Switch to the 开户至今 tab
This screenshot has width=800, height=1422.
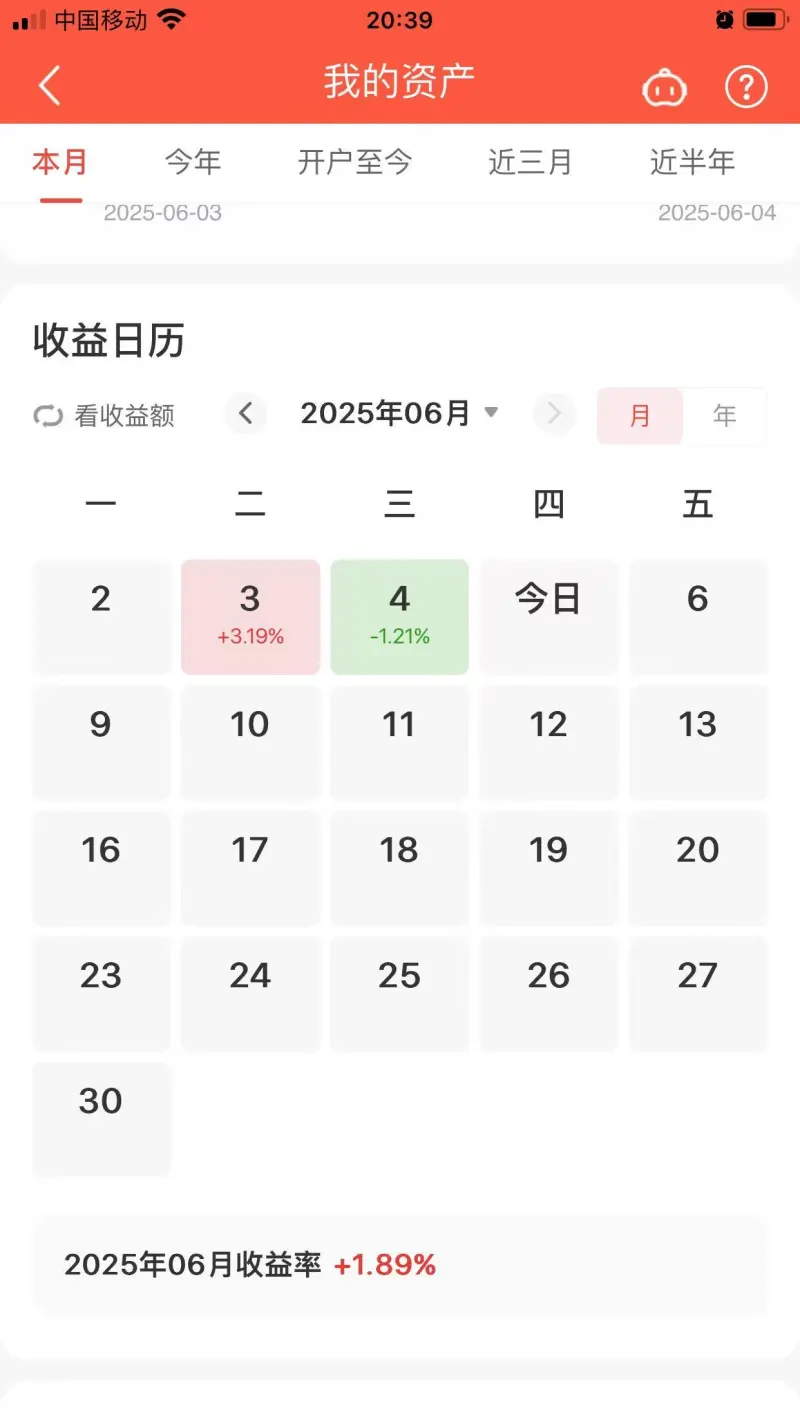coord(355,162)
